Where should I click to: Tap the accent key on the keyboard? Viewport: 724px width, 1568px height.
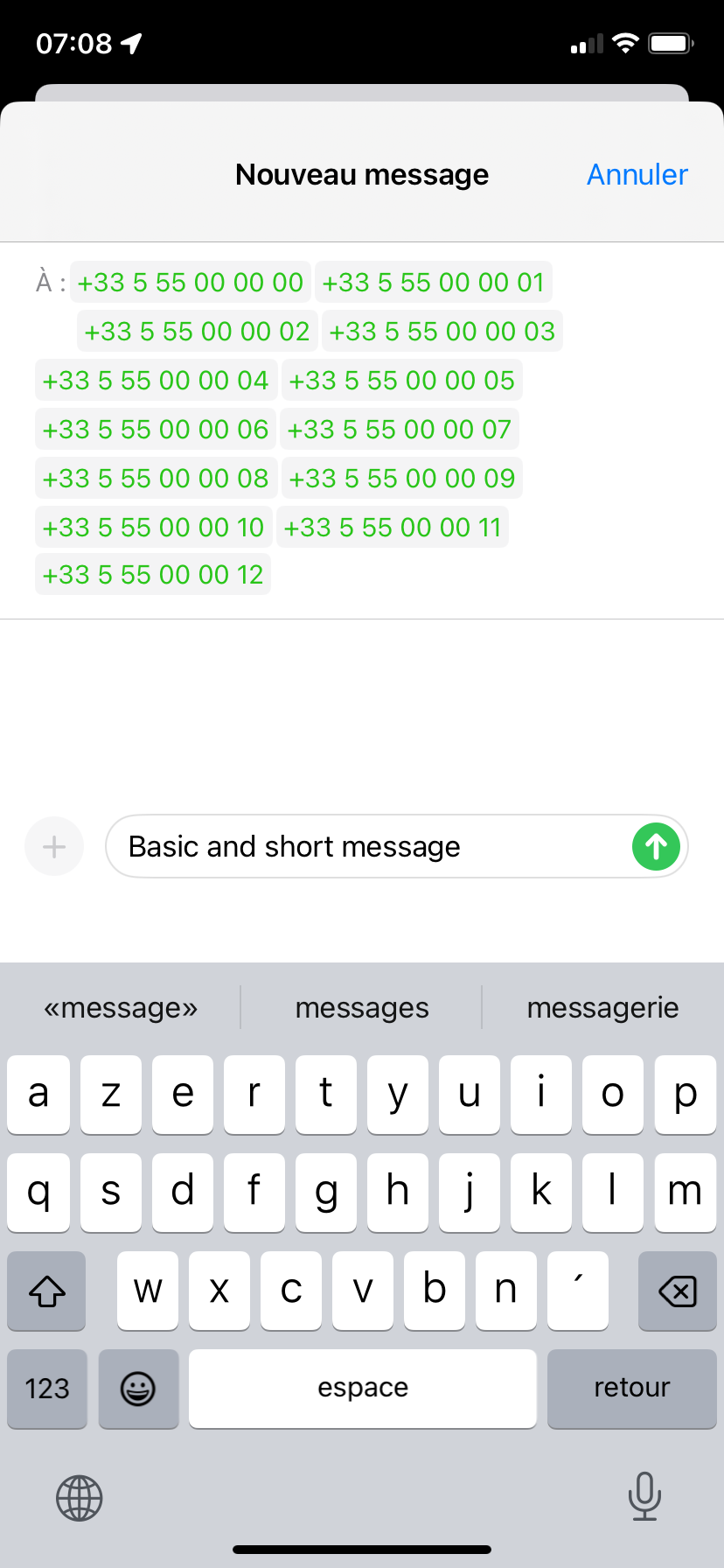(577, 1291)
